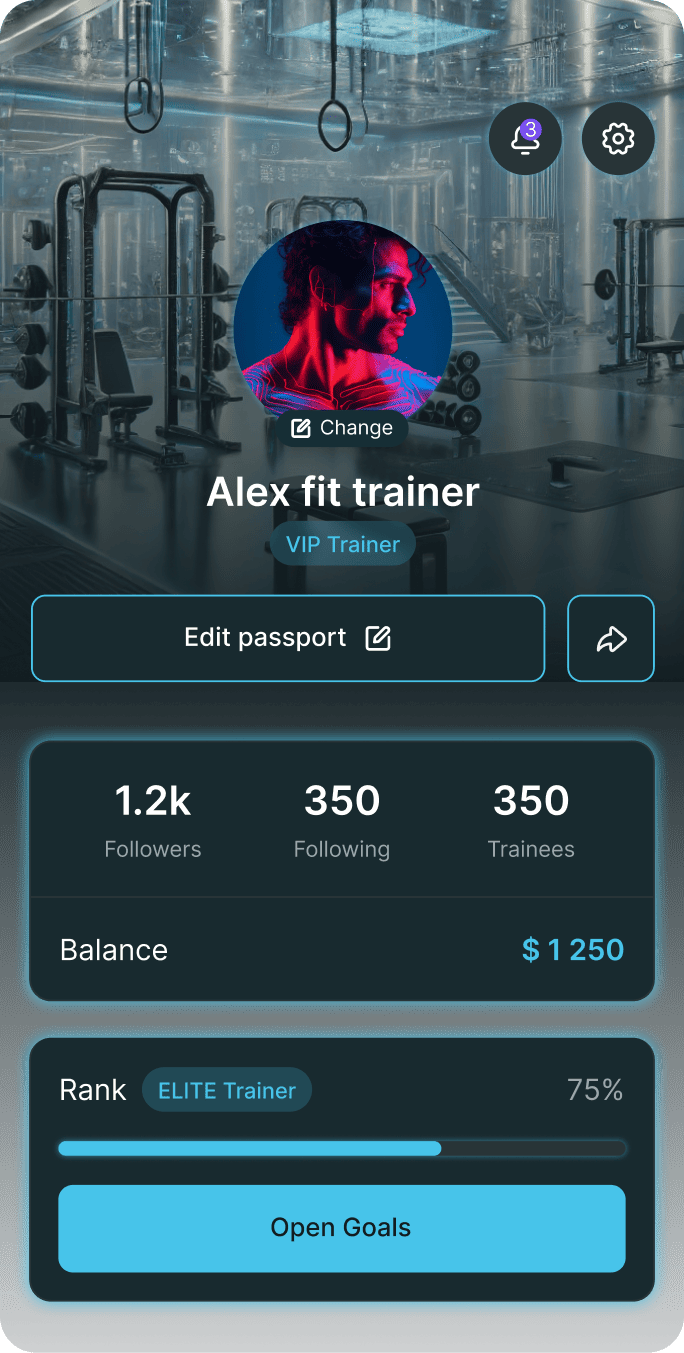This screenshot has height=1353, width=684.
Task: Share this trainer profile
Action: tap(611, 638)
